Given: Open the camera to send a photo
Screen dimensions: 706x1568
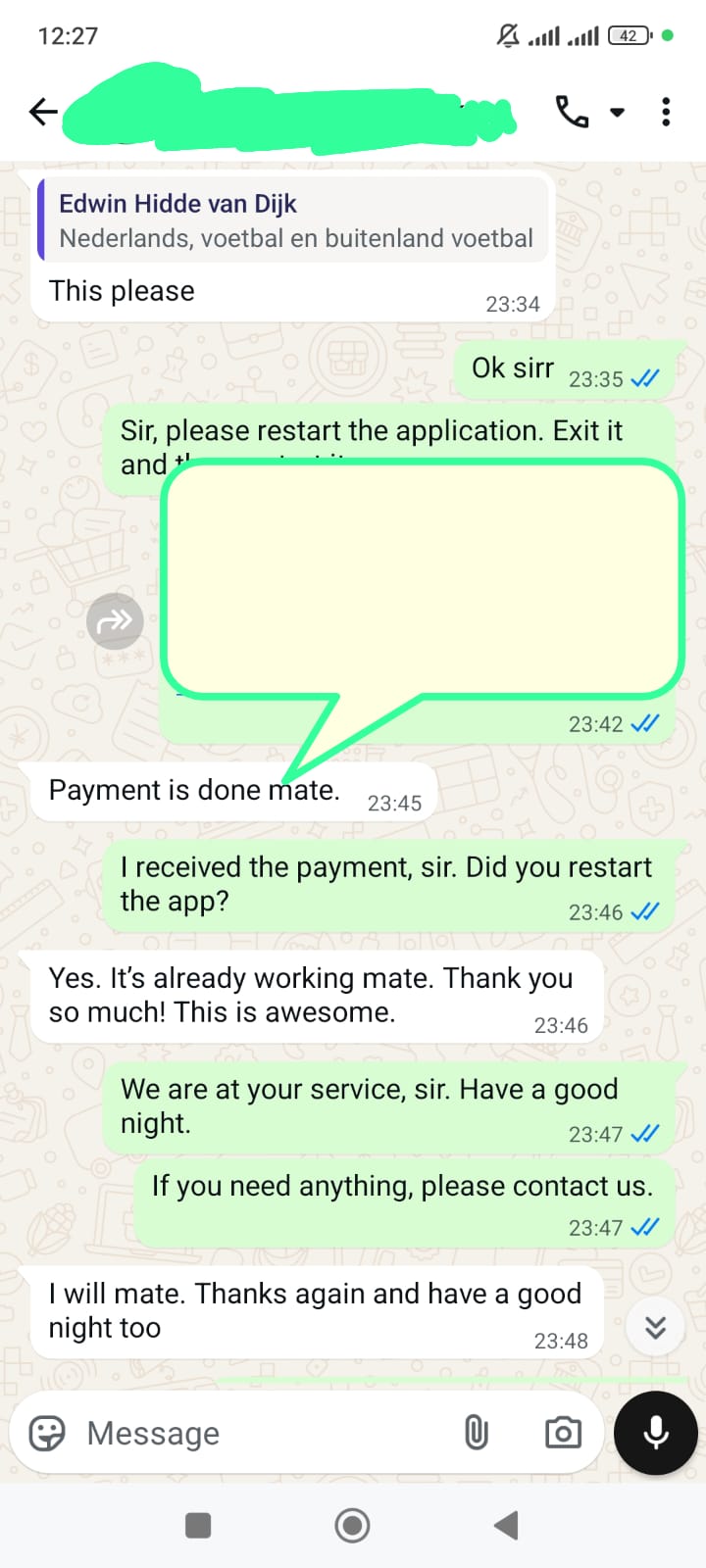Looking at the screenshot, I should pos(563,1433).
